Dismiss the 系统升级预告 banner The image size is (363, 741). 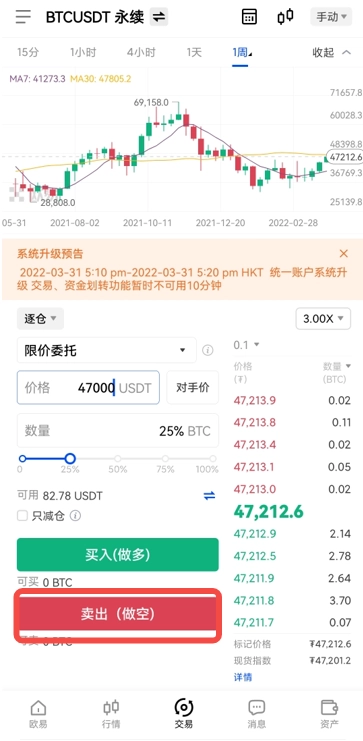(344, 253)
